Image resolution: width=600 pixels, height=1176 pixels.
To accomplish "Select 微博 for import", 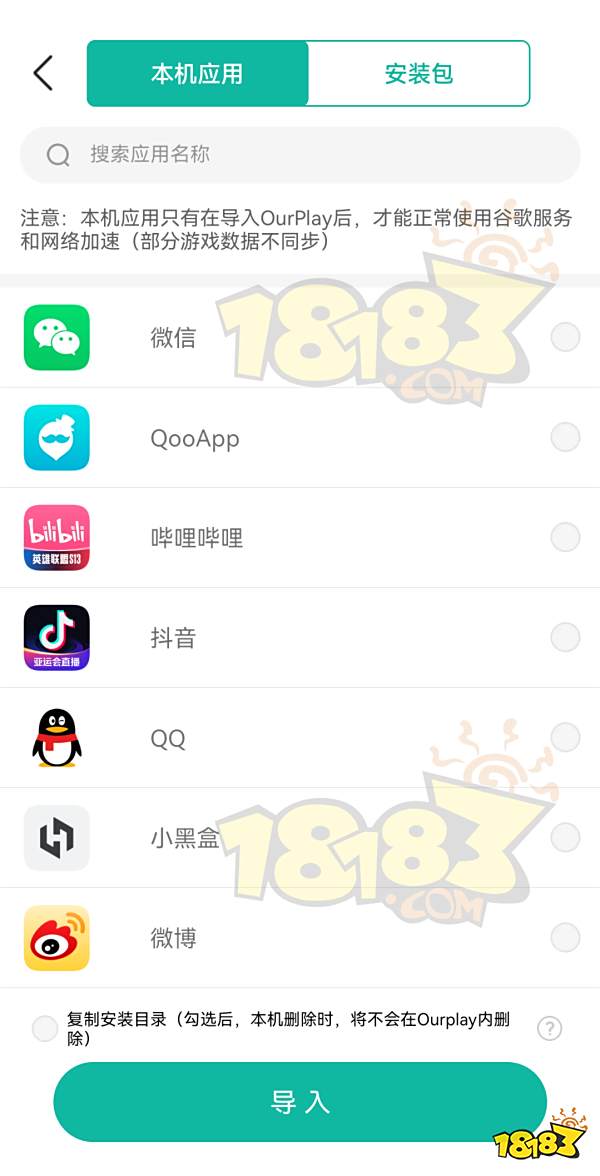I will coord(565,937).
